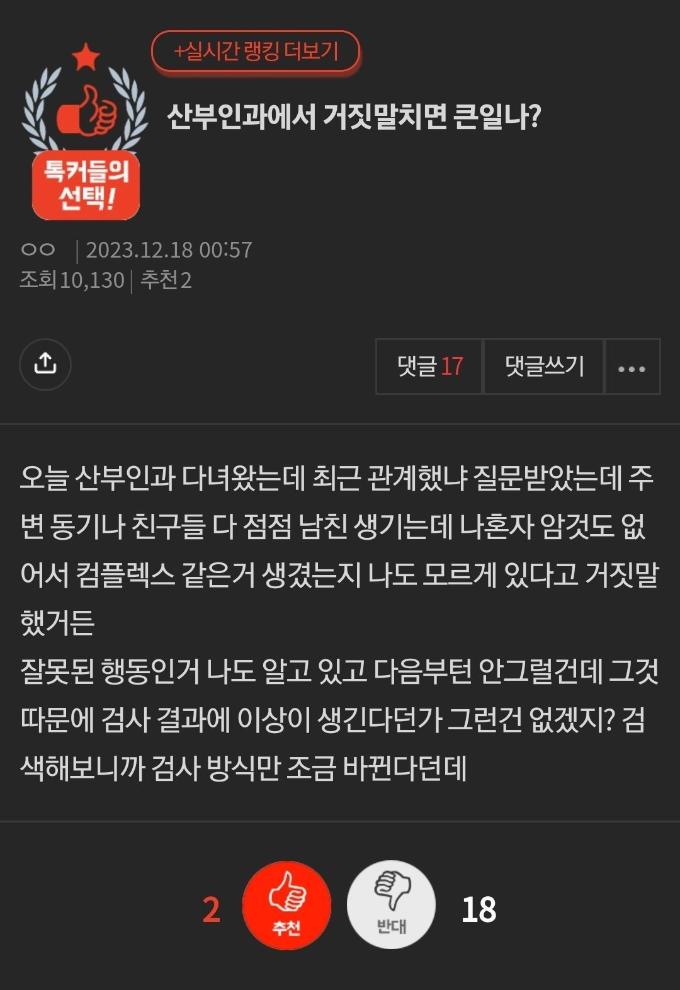Downvote the post with 반대 thumbs down
The image size is (680, 990).
[x=391, y=905]
